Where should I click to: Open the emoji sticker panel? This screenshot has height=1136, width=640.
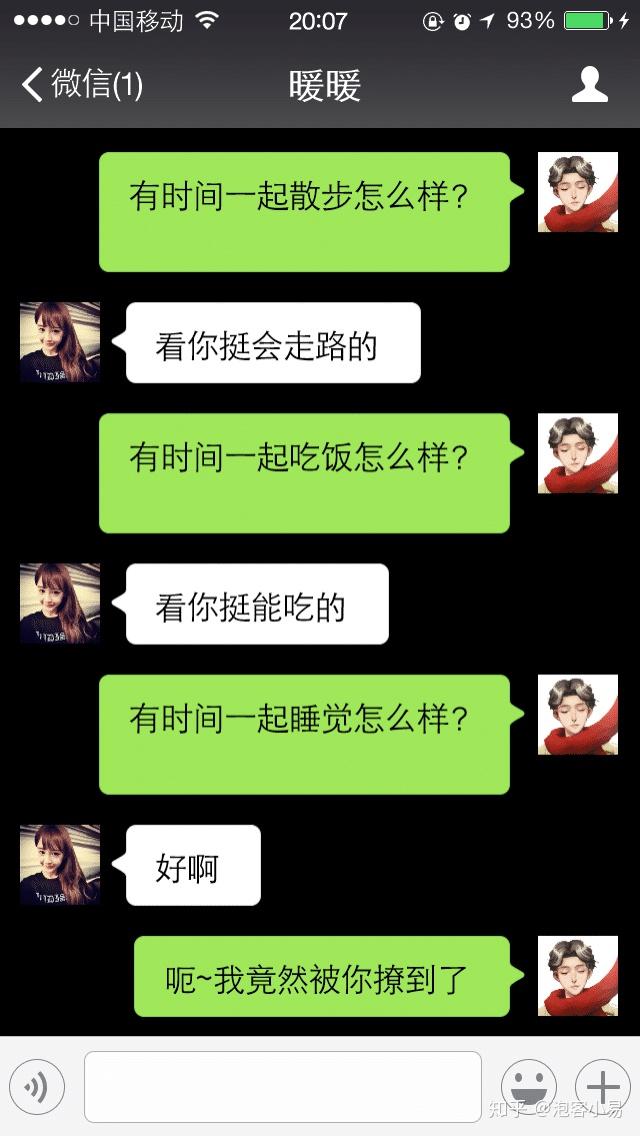(528, 1086)
